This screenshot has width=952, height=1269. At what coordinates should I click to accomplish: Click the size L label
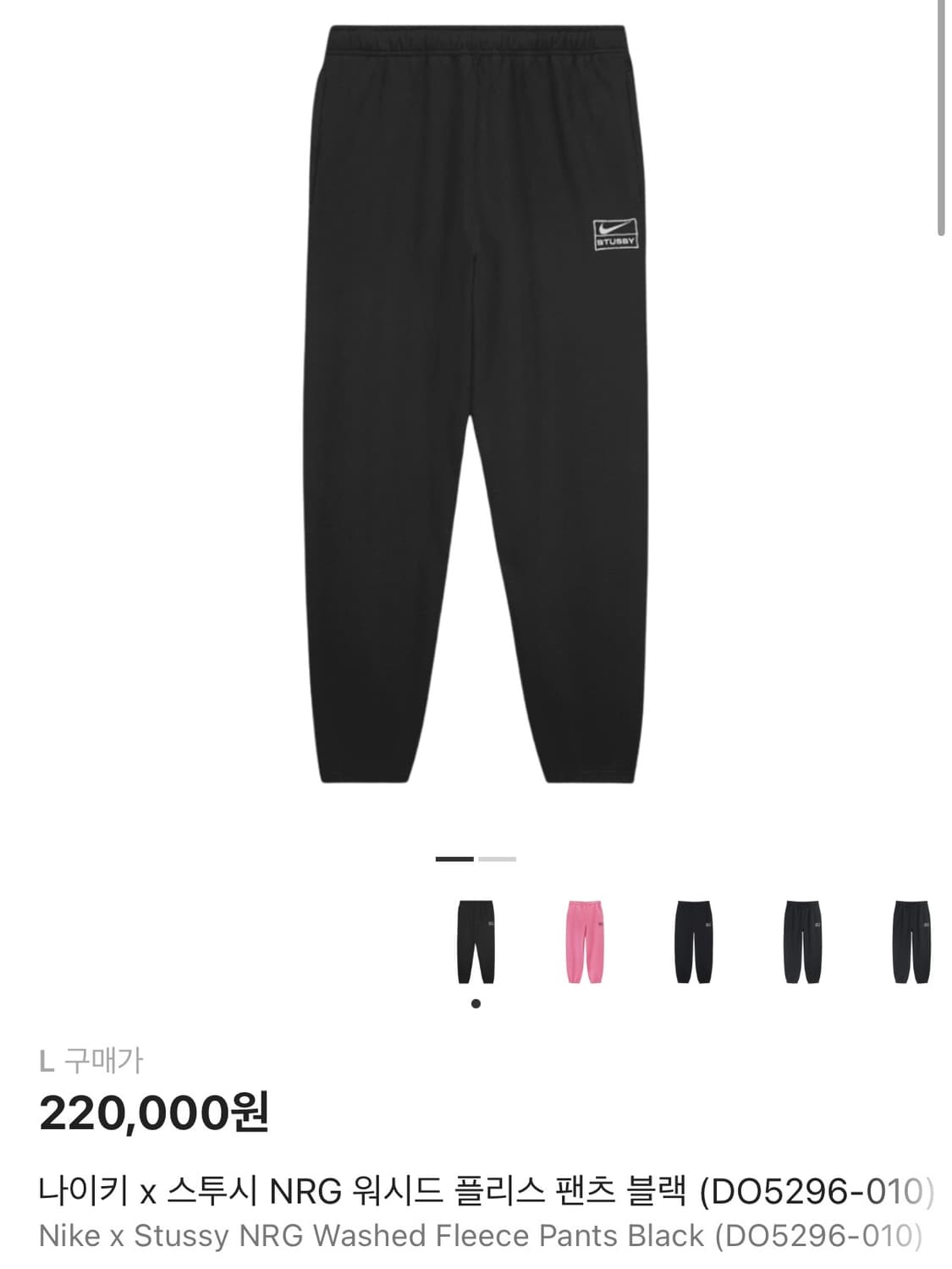point(48,1057)
